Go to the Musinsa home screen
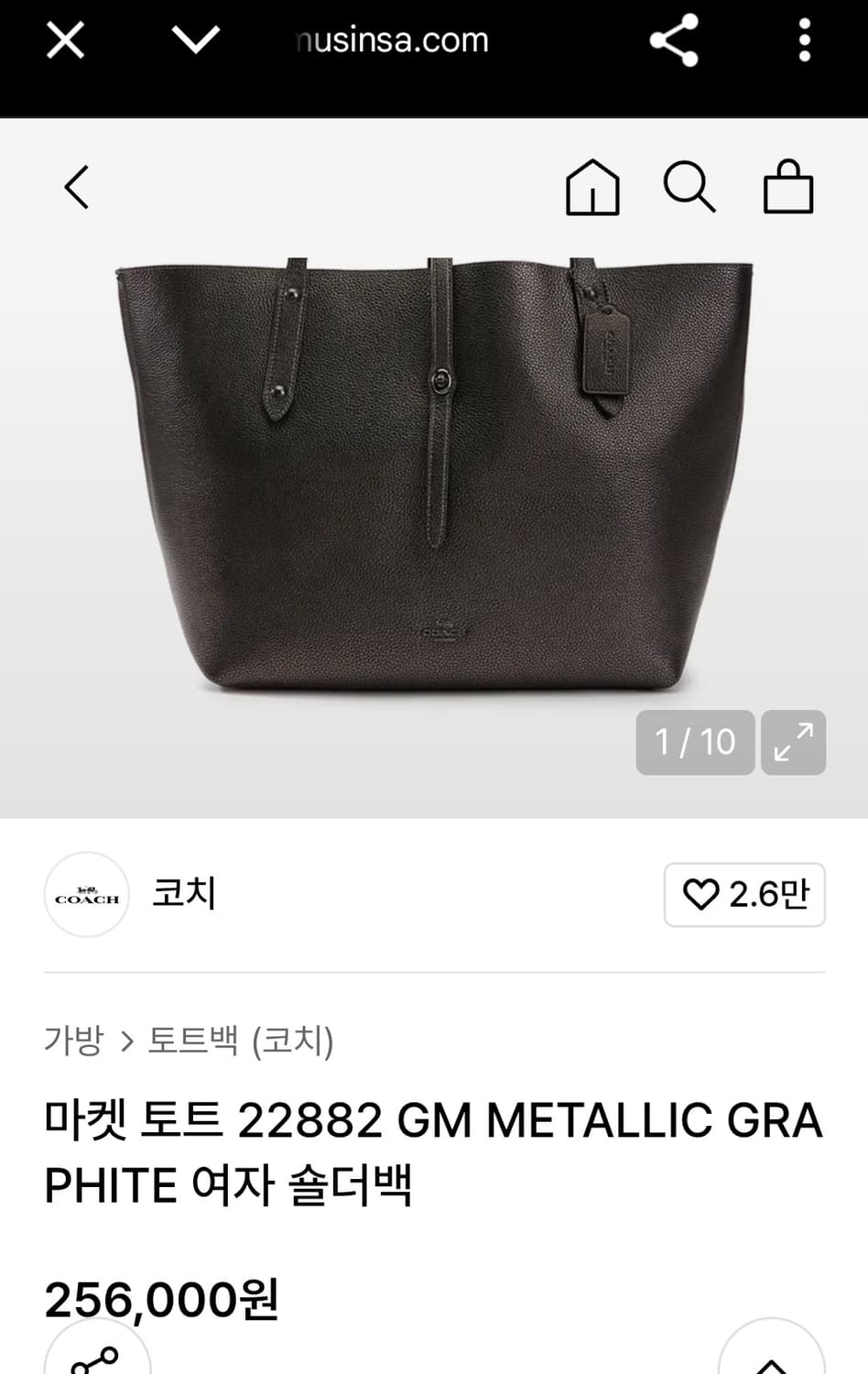 point(592,188)
